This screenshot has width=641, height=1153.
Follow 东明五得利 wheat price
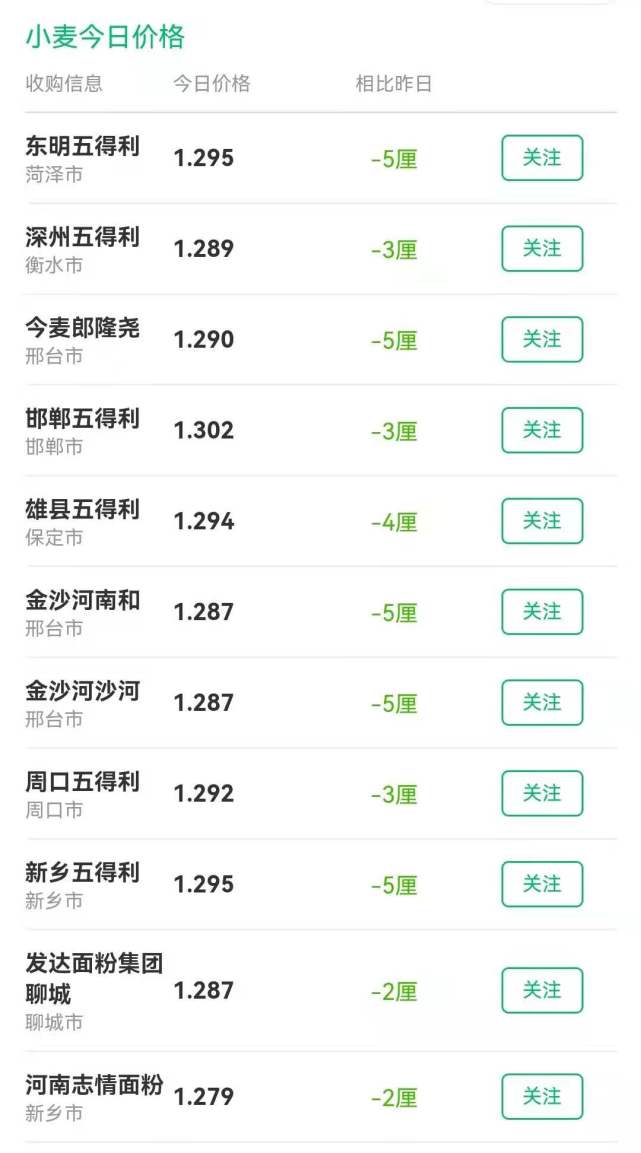541,158
